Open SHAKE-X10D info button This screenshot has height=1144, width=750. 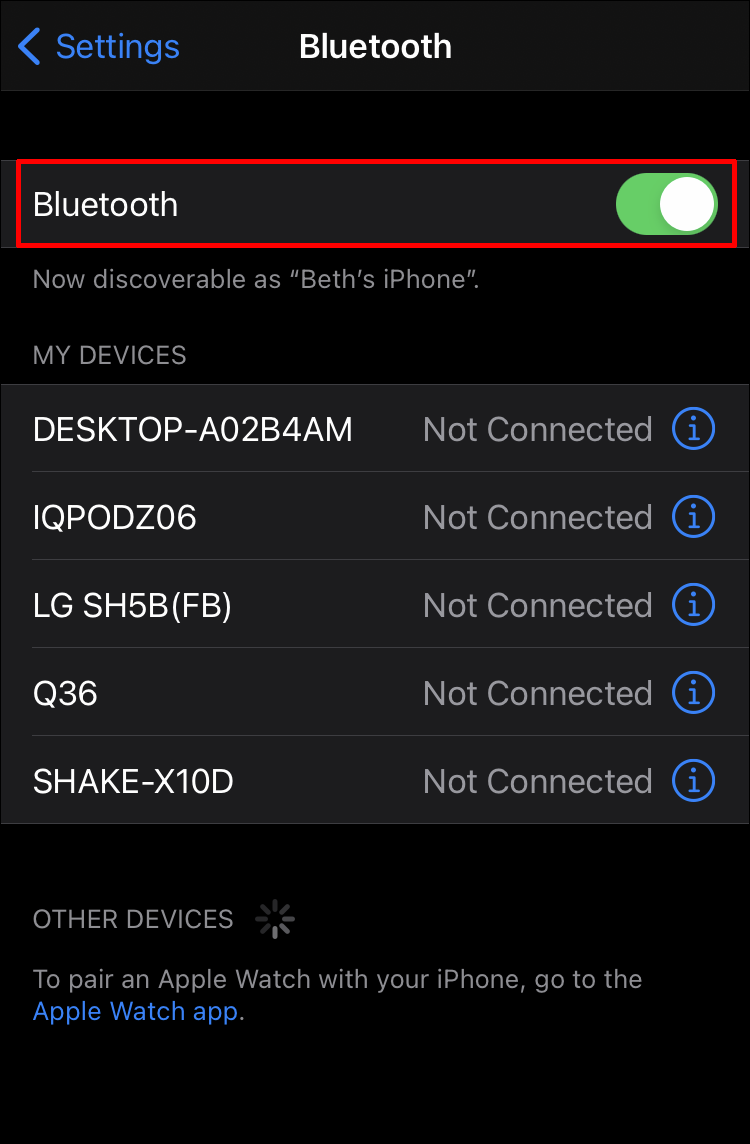[x=693, y=781]
